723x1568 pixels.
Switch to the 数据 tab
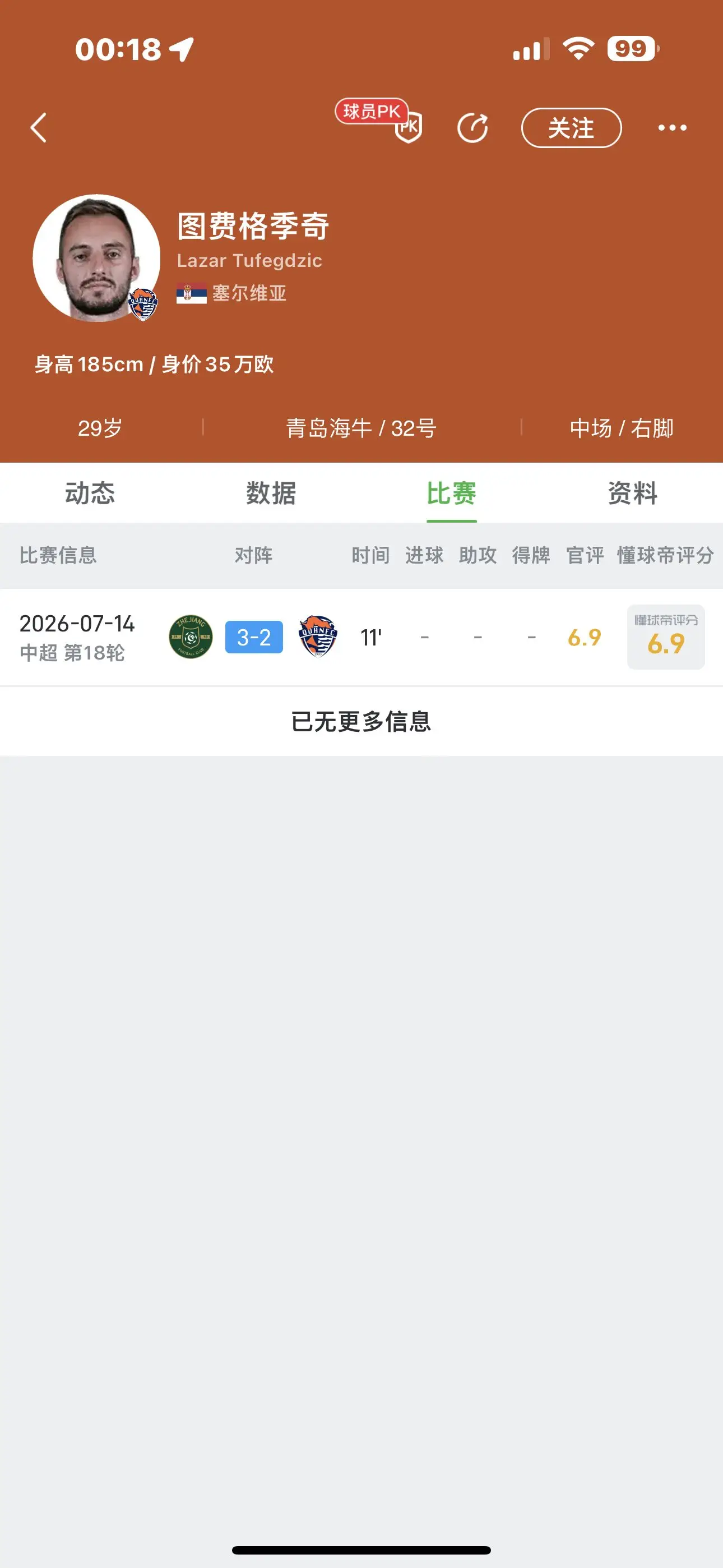(271, 493)
